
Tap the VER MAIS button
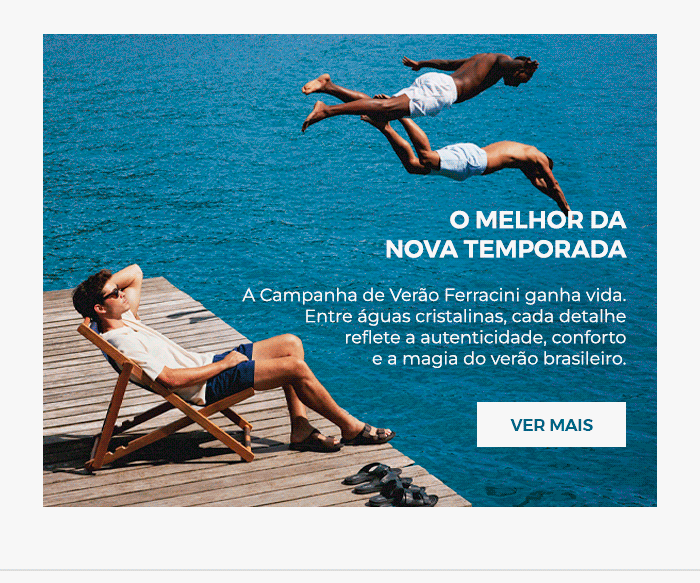point(551,425)
